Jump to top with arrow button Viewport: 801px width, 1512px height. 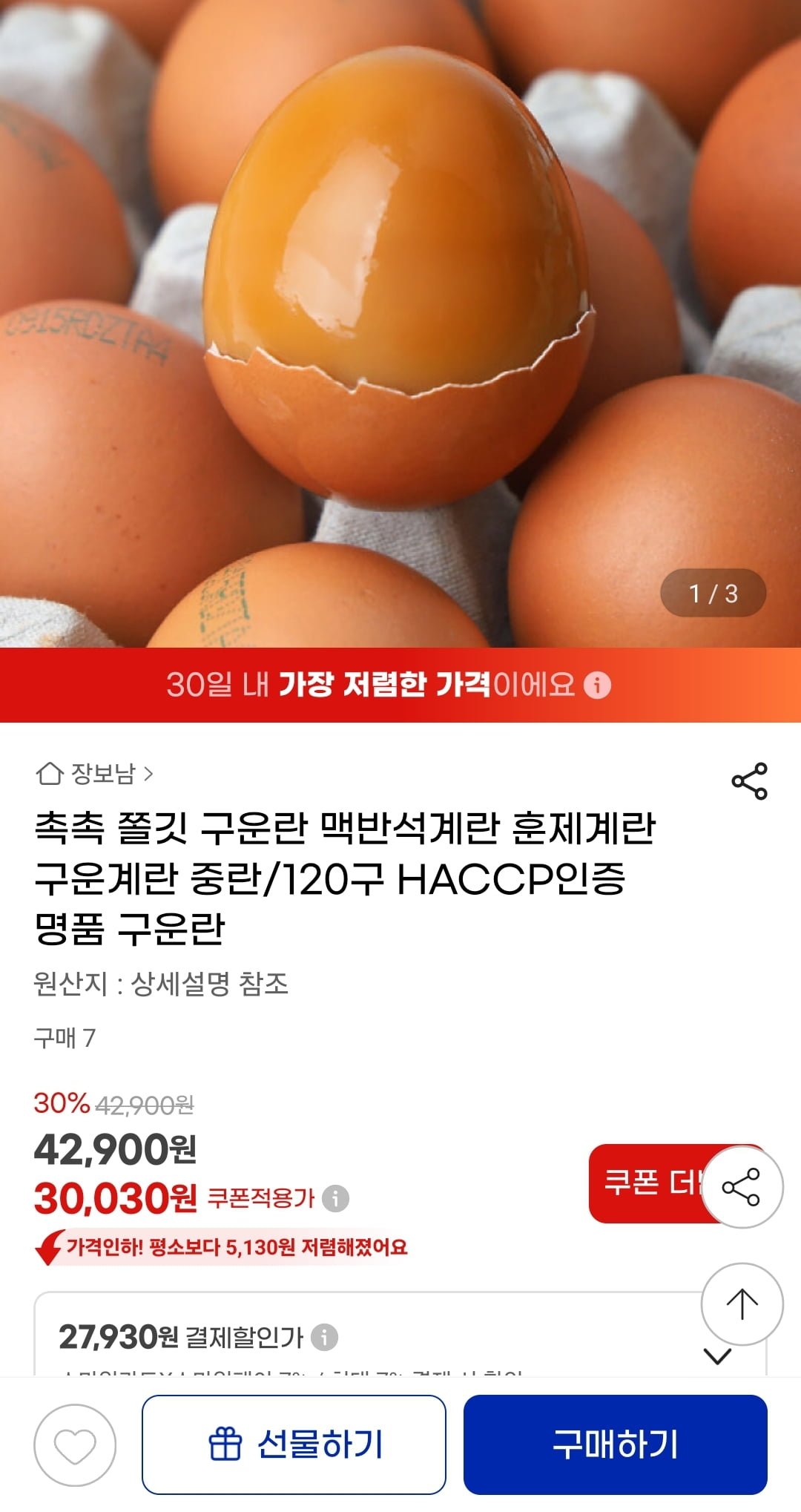tap(742, 1304)
